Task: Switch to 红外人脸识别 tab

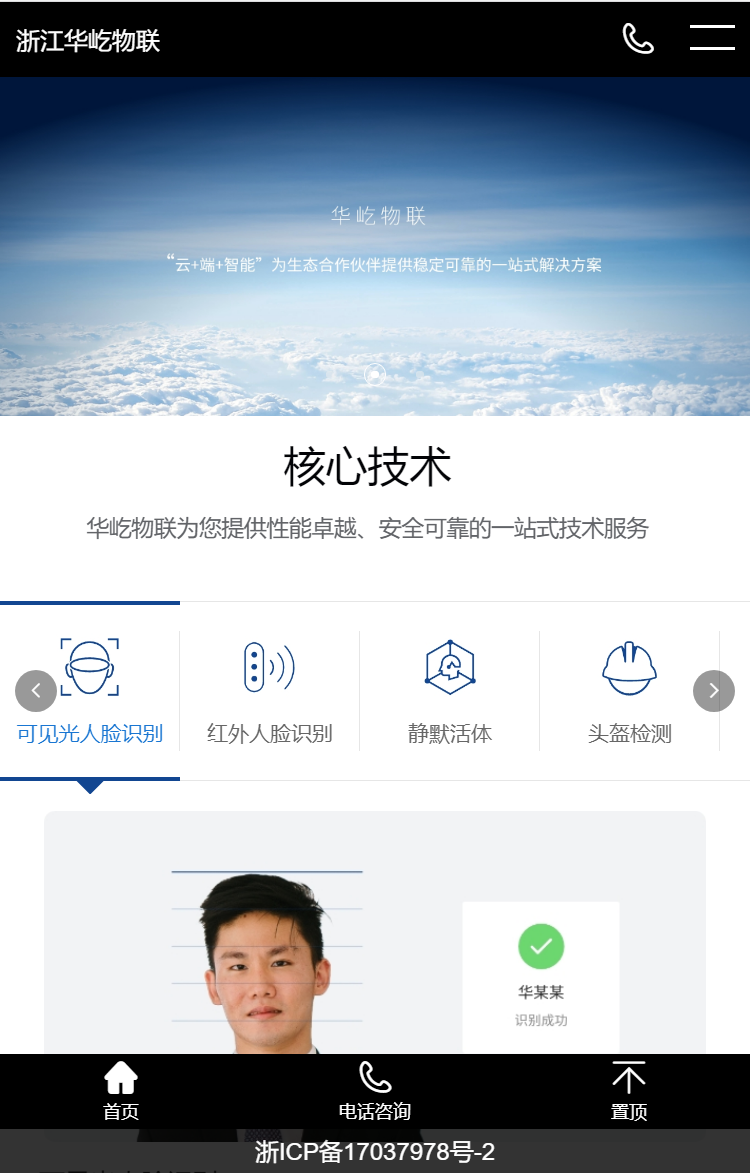Action: click(x=270, y=691)
